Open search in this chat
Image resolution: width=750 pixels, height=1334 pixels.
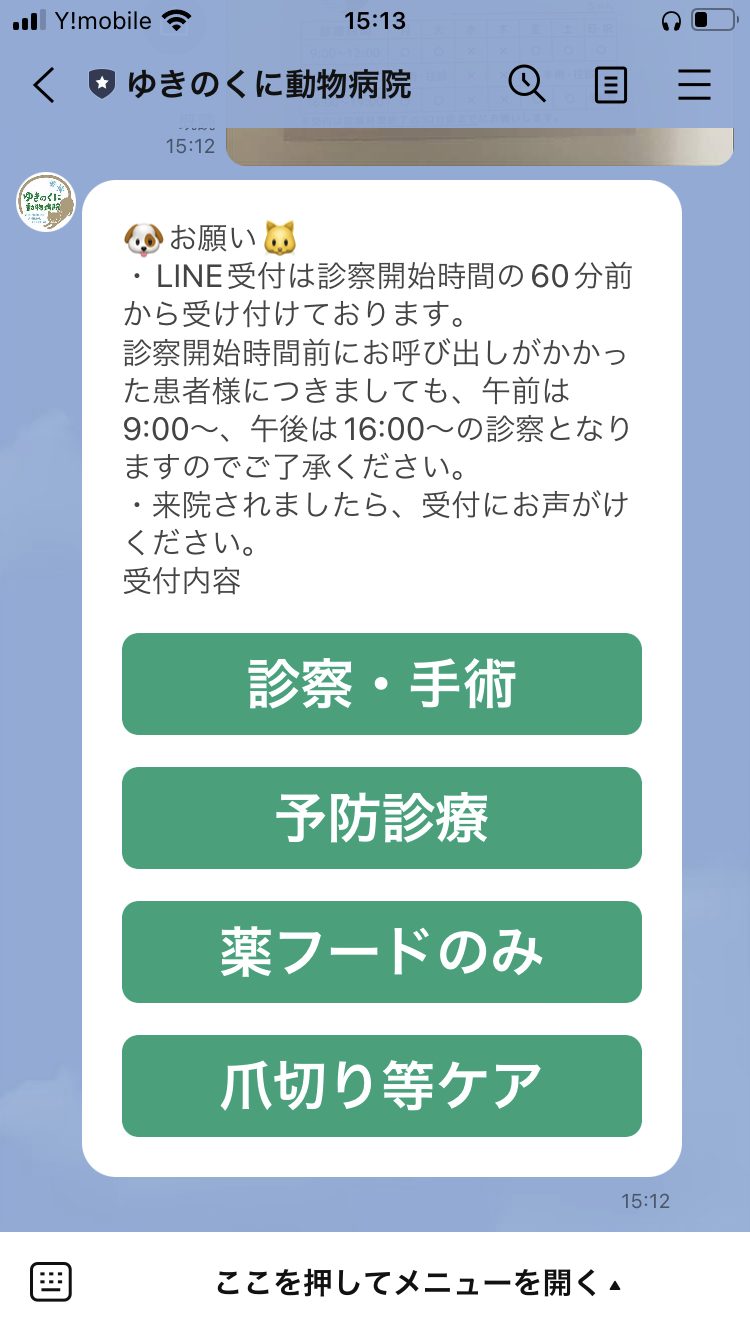coord(527,85)
